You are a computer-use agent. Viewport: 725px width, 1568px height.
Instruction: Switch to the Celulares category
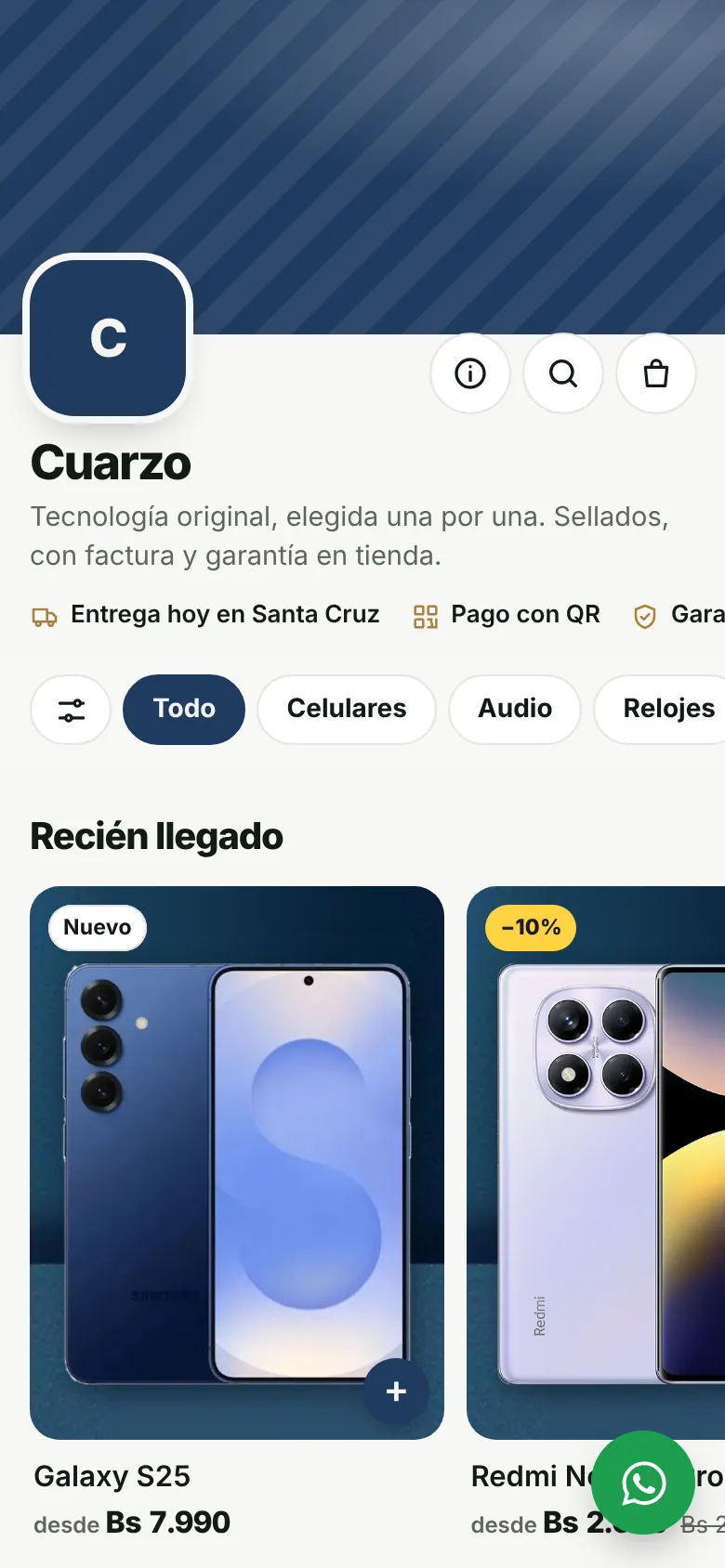(347, 710)
